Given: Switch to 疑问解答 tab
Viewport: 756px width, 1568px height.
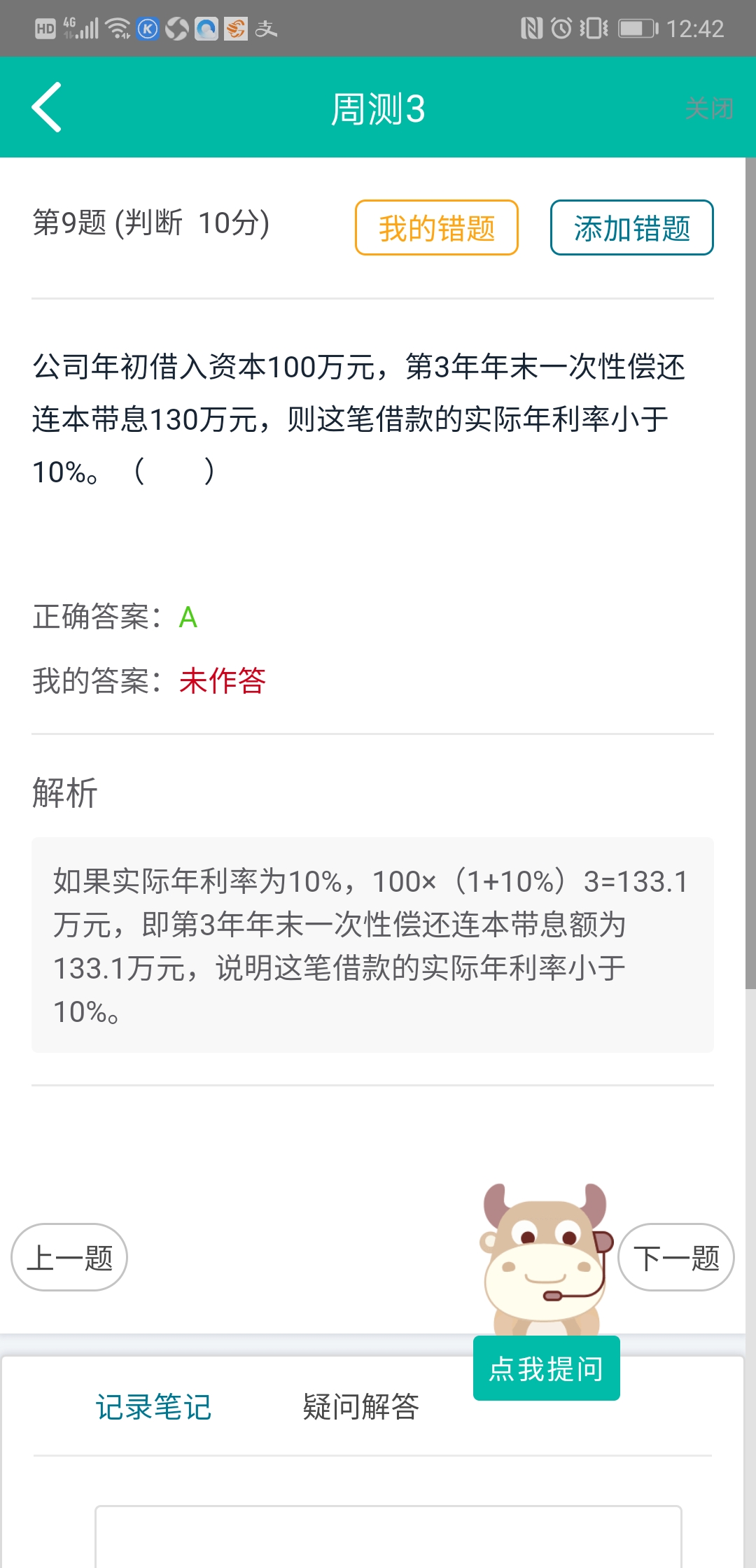Looking at the screenshot, I should 360,1407.
